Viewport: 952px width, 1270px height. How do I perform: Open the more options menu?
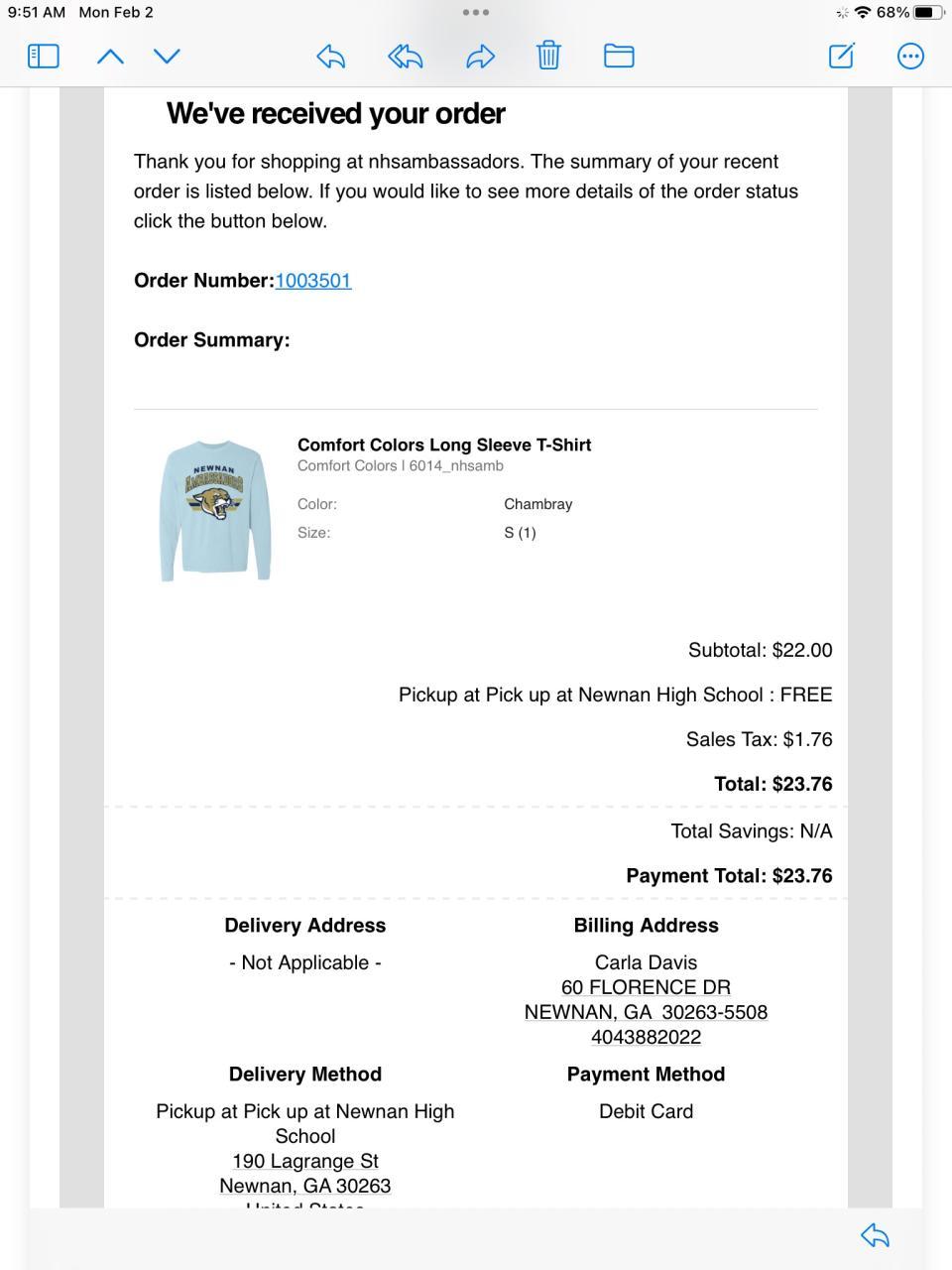(910, 56)
